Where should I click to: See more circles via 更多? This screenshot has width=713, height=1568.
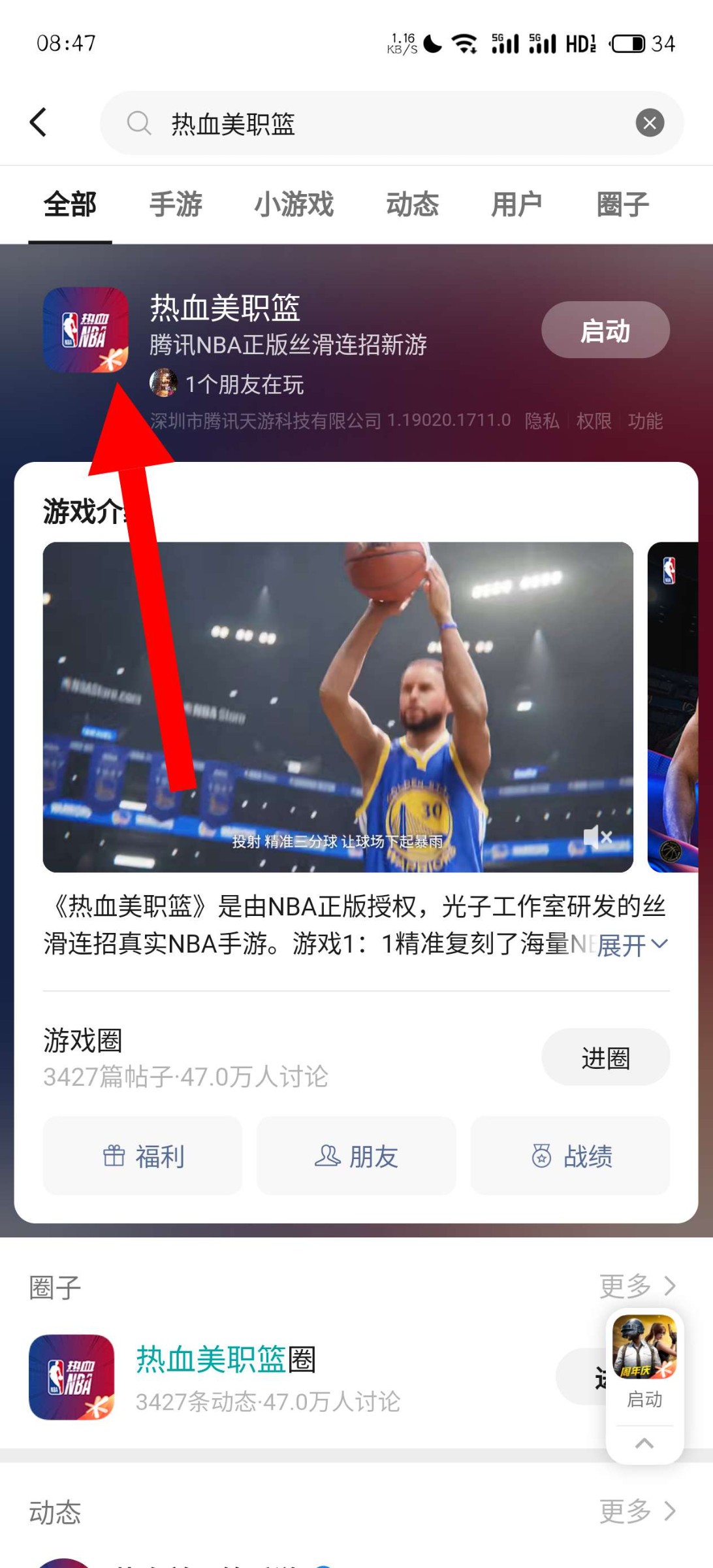[637, 1286]
